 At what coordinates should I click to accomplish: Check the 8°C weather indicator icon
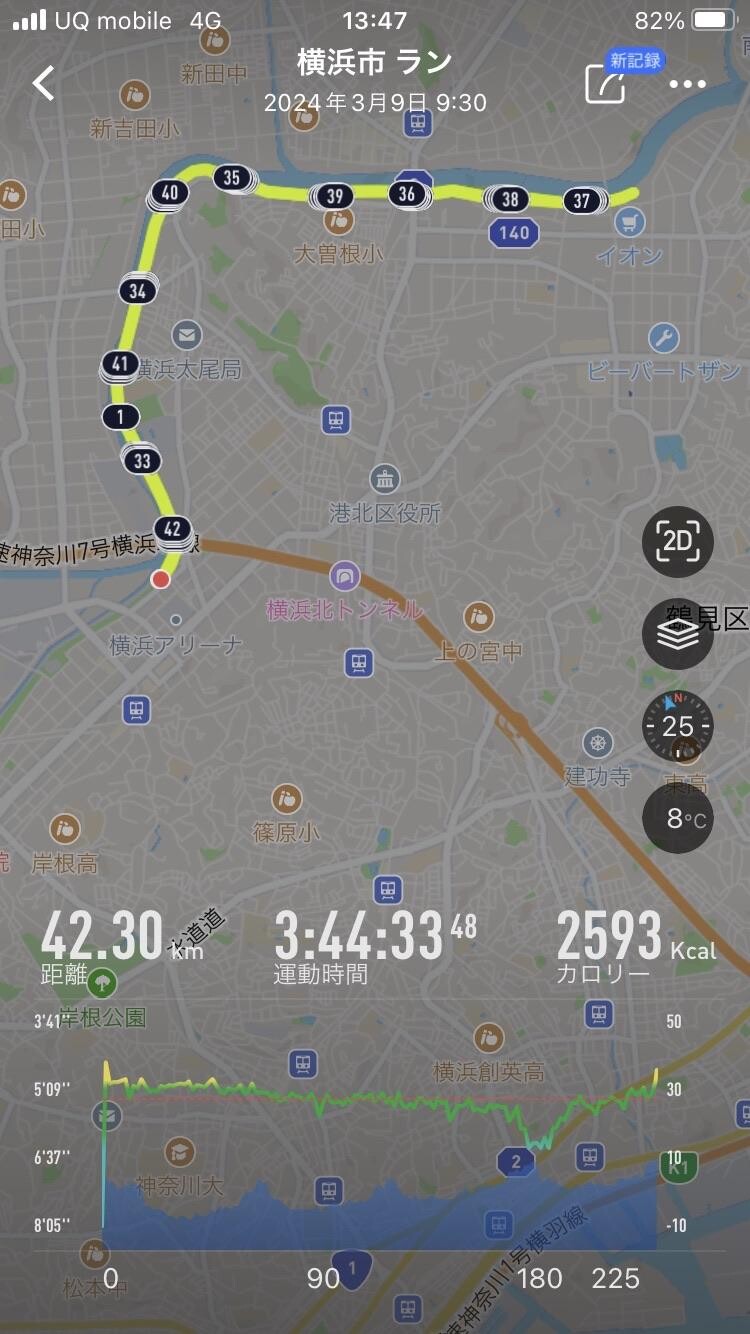click(678, 817)
